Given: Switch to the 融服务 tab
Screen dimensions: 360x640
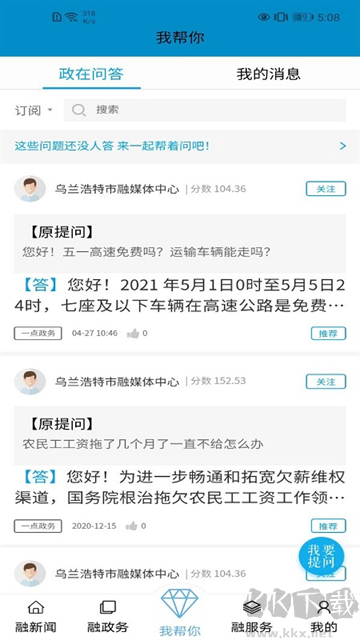Looking at the screenshot, I should (252, 616).
